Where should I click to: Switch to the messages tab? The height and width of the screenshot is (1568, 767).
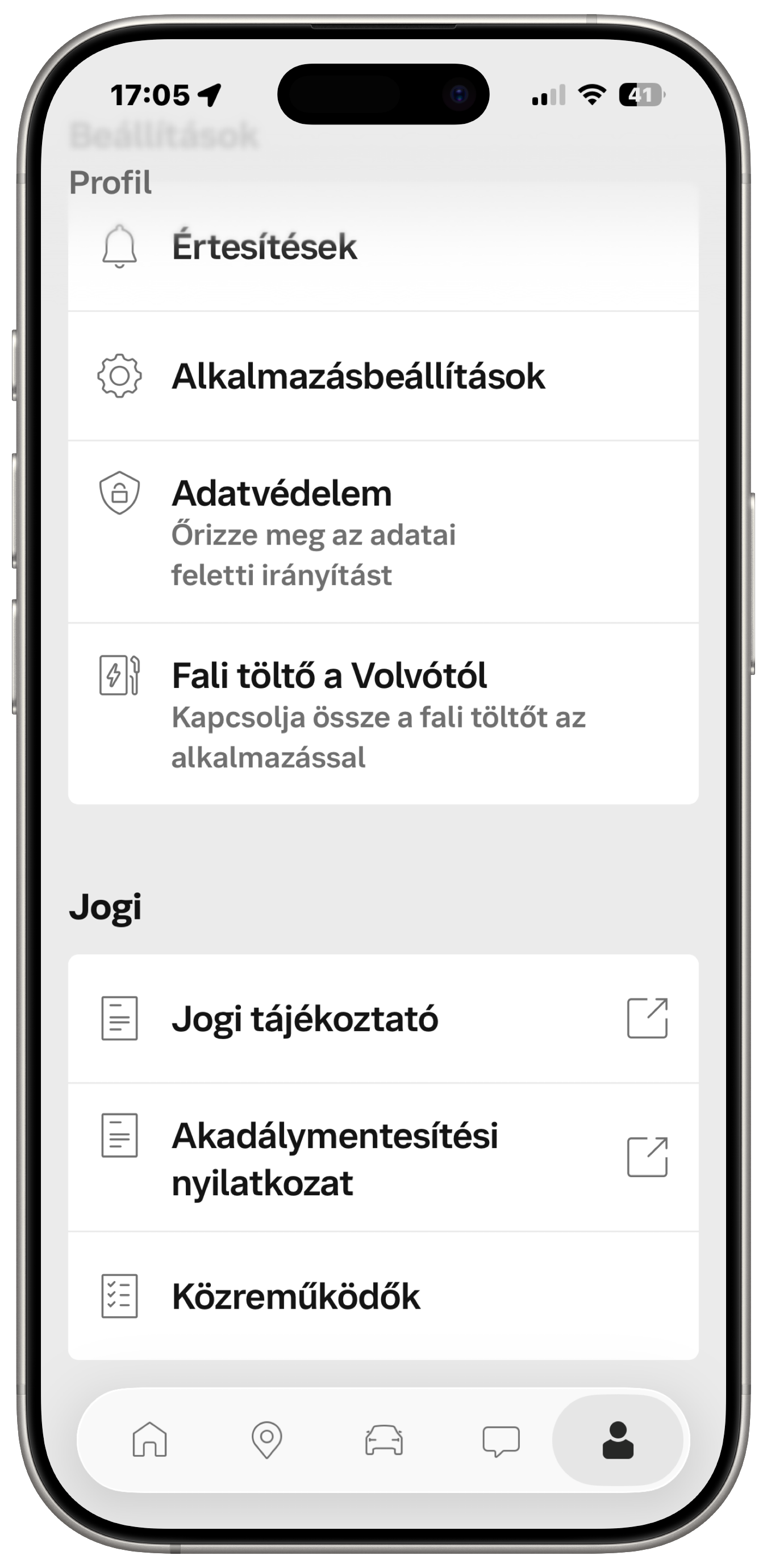pos(501,1440)
